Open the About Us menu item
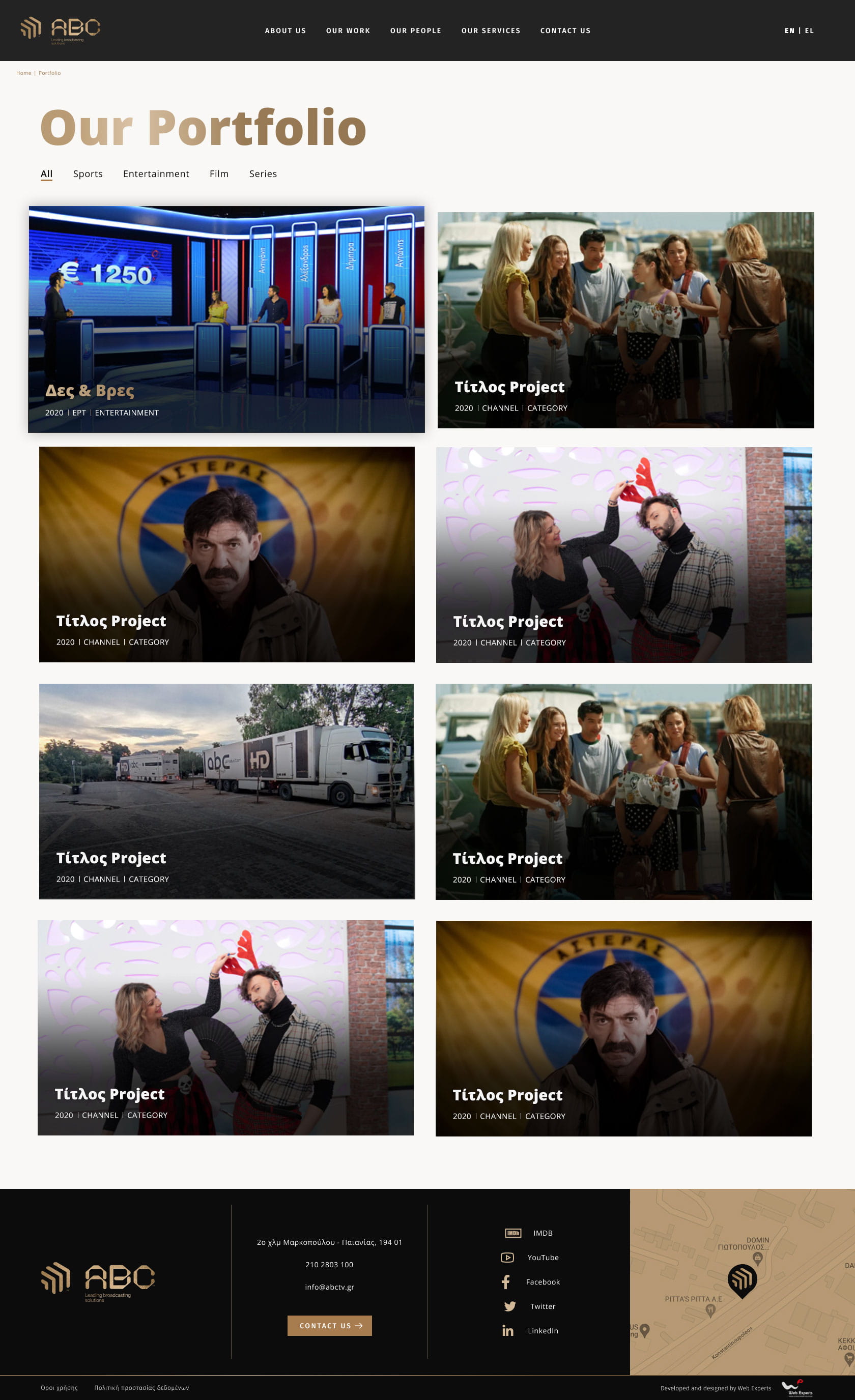855x1400 pixels. click(286, 31)
